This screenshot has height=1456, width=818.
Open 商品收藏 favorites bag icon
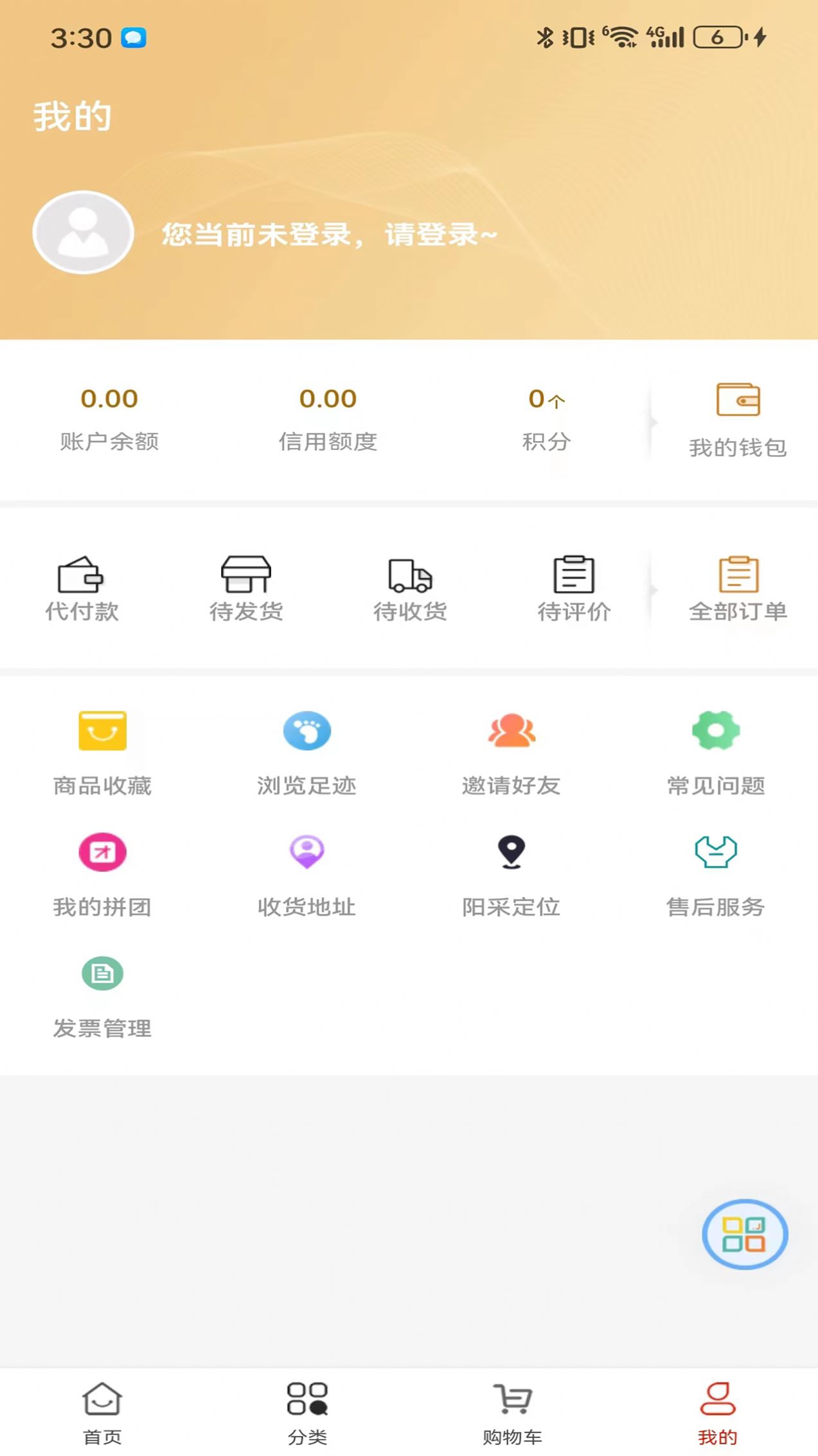102,731
